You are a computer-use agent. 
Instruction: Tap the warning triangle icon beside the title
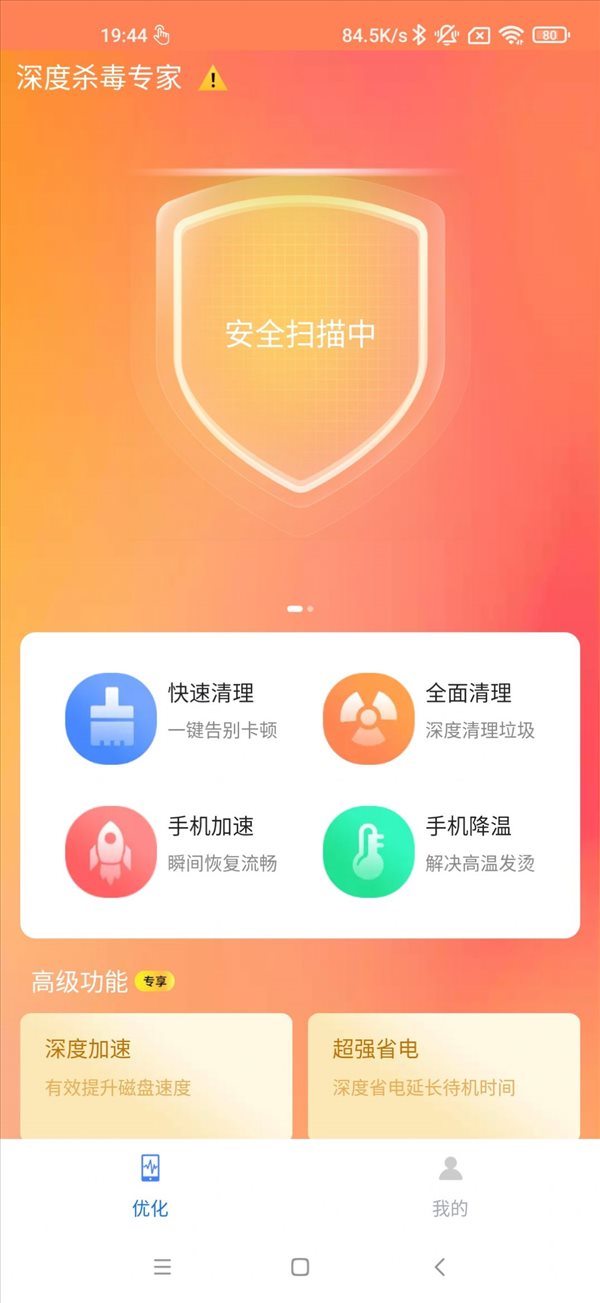tap(213, 78)
